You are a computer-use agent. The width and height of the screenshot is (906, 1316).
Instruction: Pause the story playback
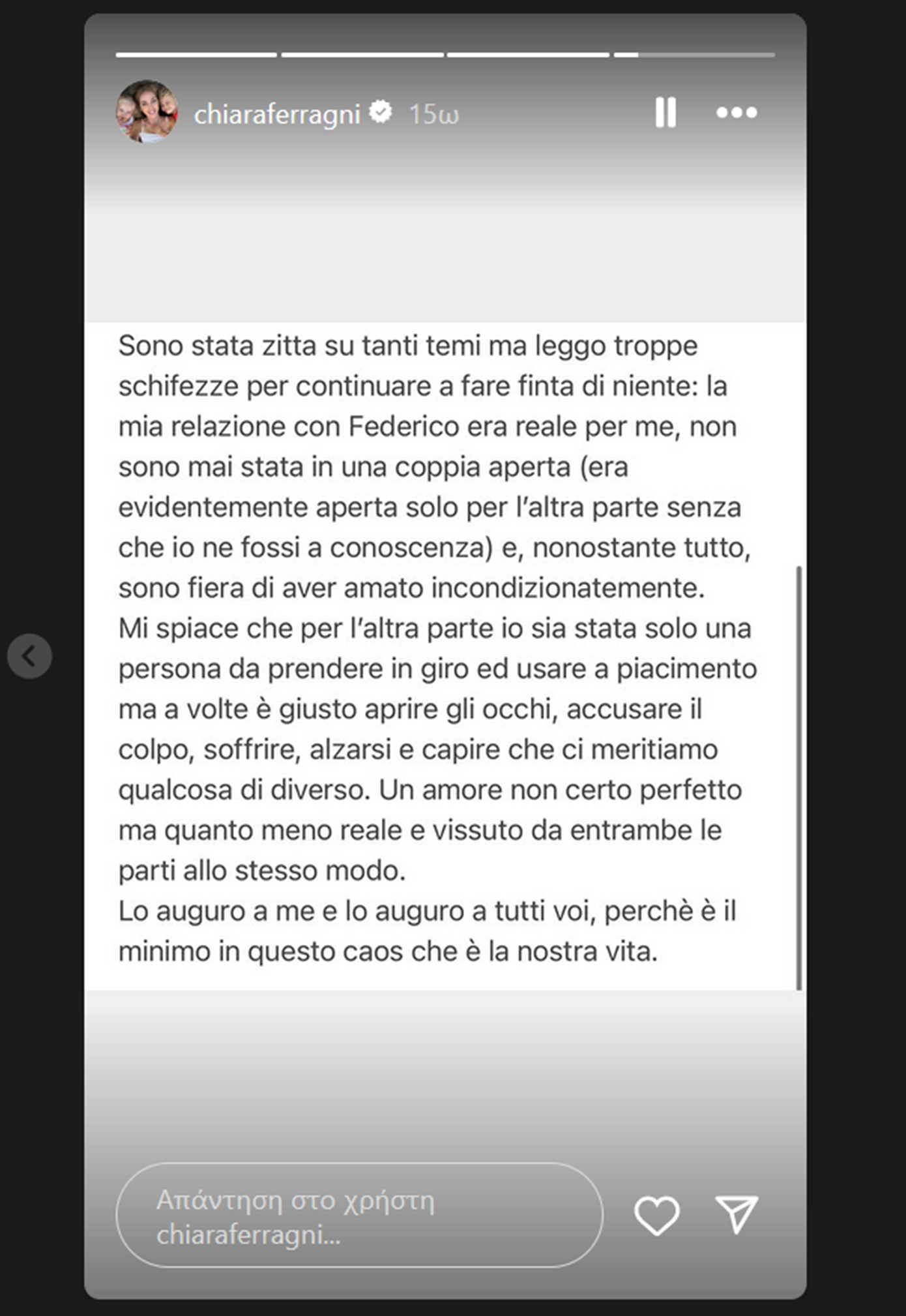pyautogui.click(x=665, y=112)
